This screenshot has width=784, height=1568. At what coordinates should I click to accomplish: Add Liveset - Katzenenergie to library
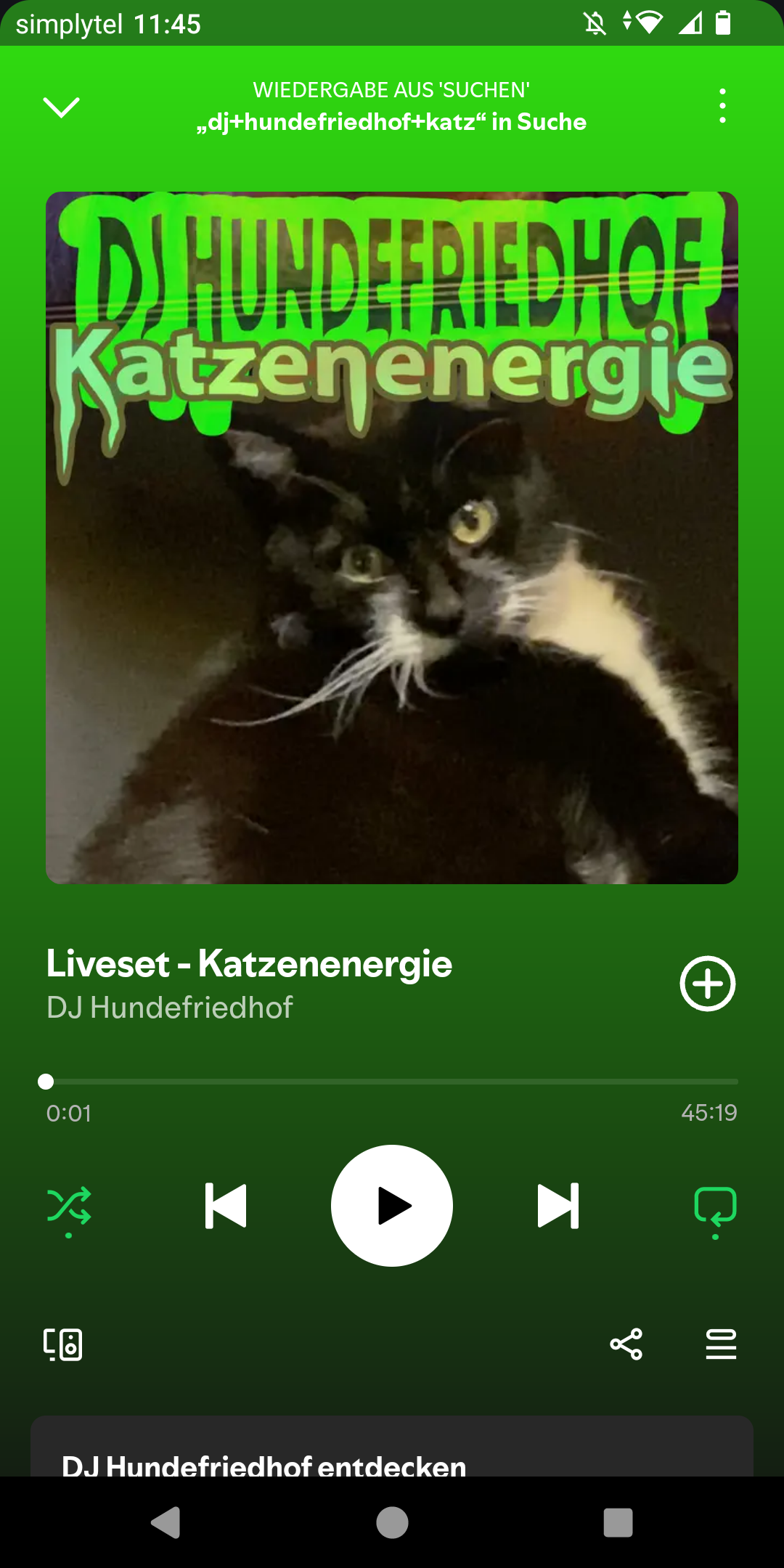point(707,984)
